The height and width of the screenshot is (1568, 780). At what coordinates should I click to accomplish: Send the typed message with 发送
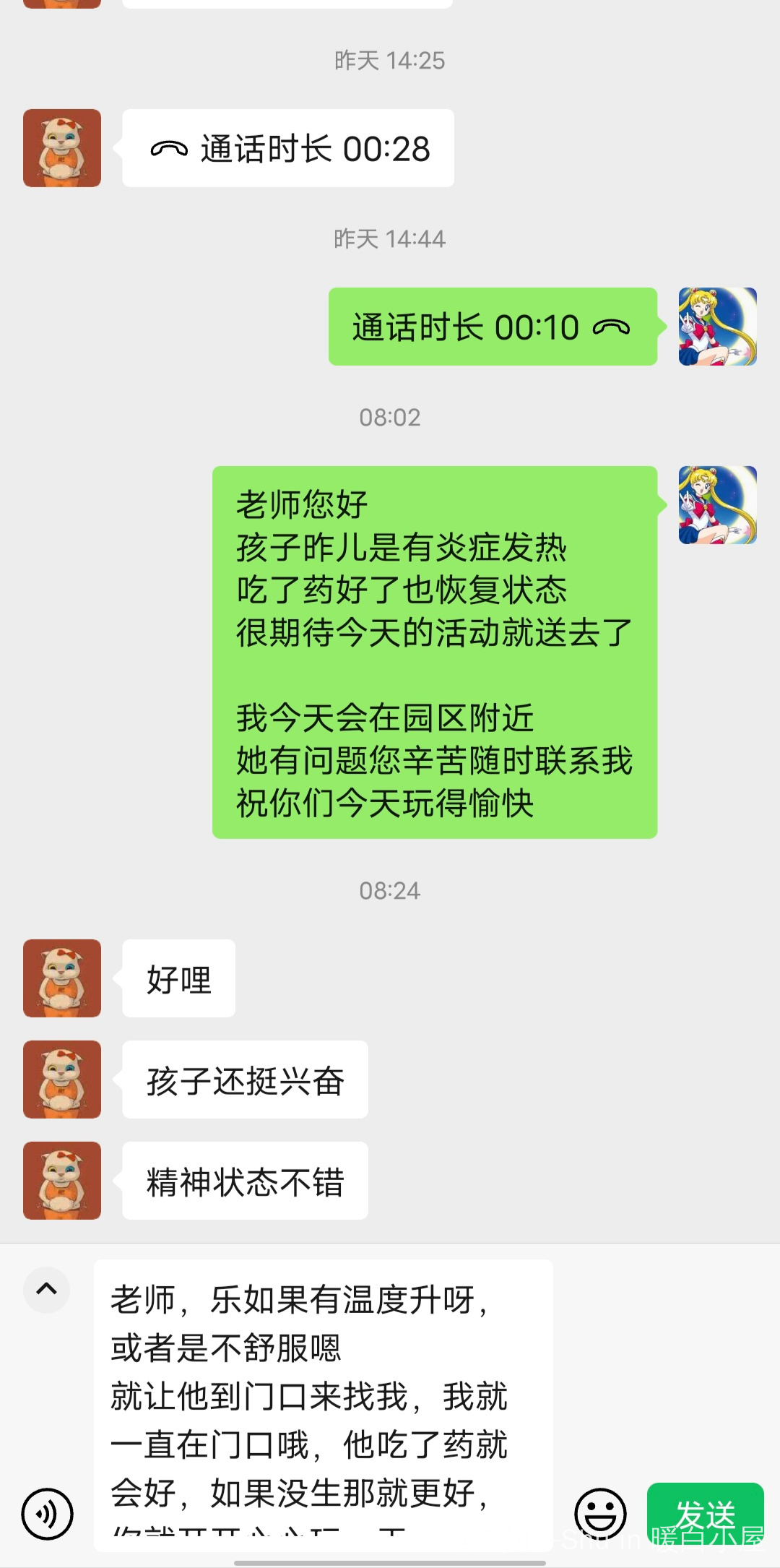tap(705, 1513)
